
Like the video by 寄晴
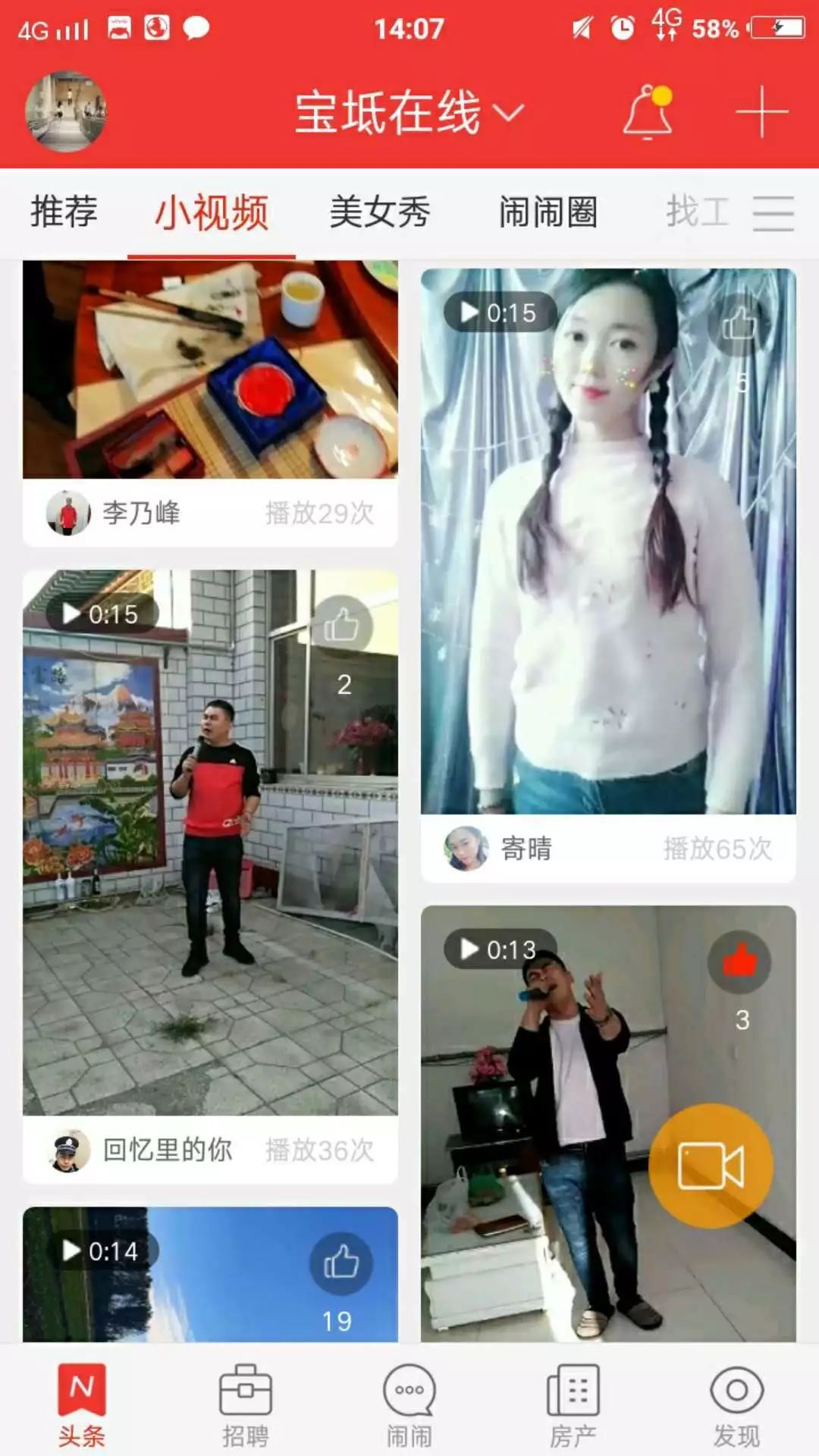(739, 325)
